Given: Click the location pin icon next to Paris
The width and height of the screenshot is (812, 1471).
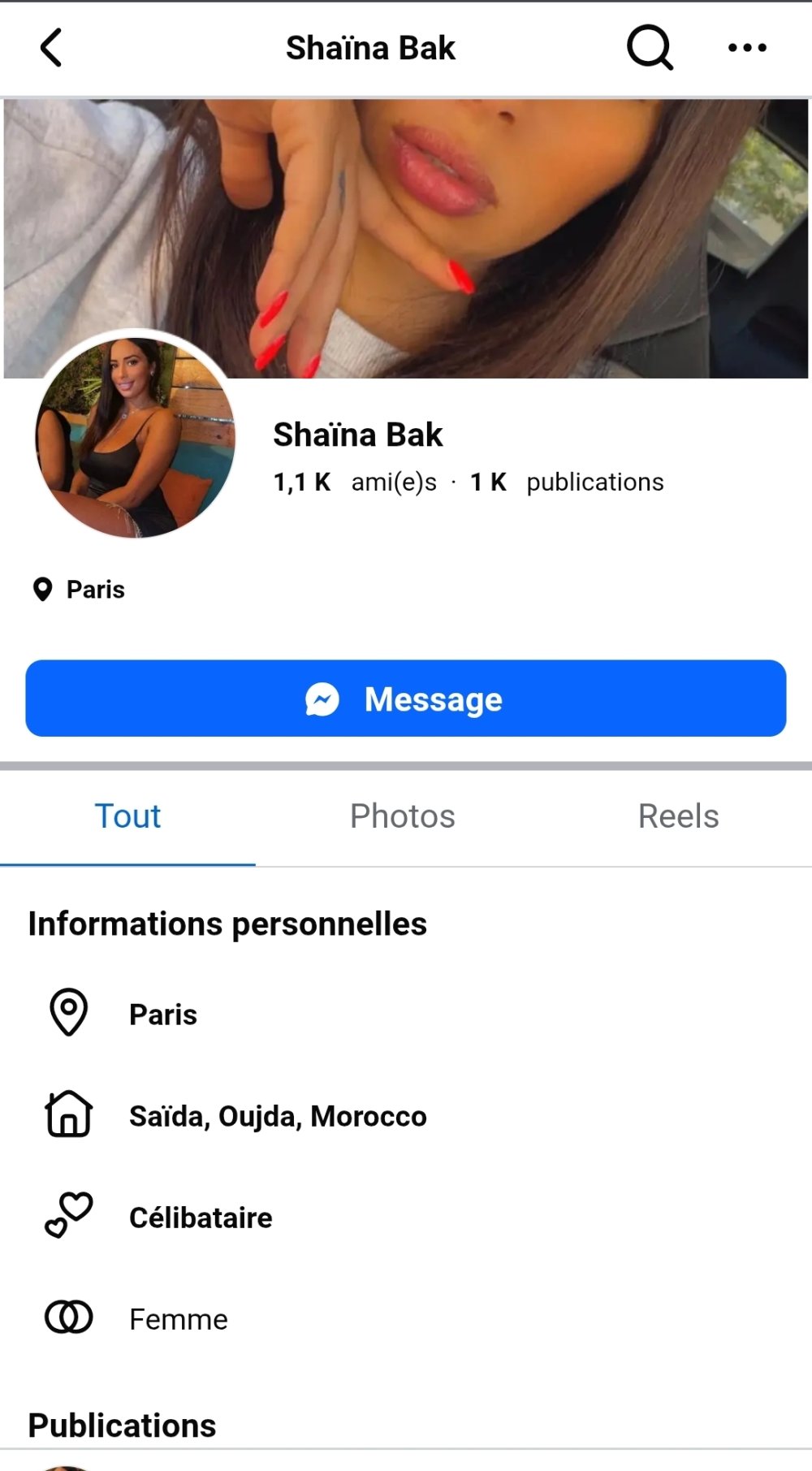Looking at the screenshot, I should point(69,1011).
